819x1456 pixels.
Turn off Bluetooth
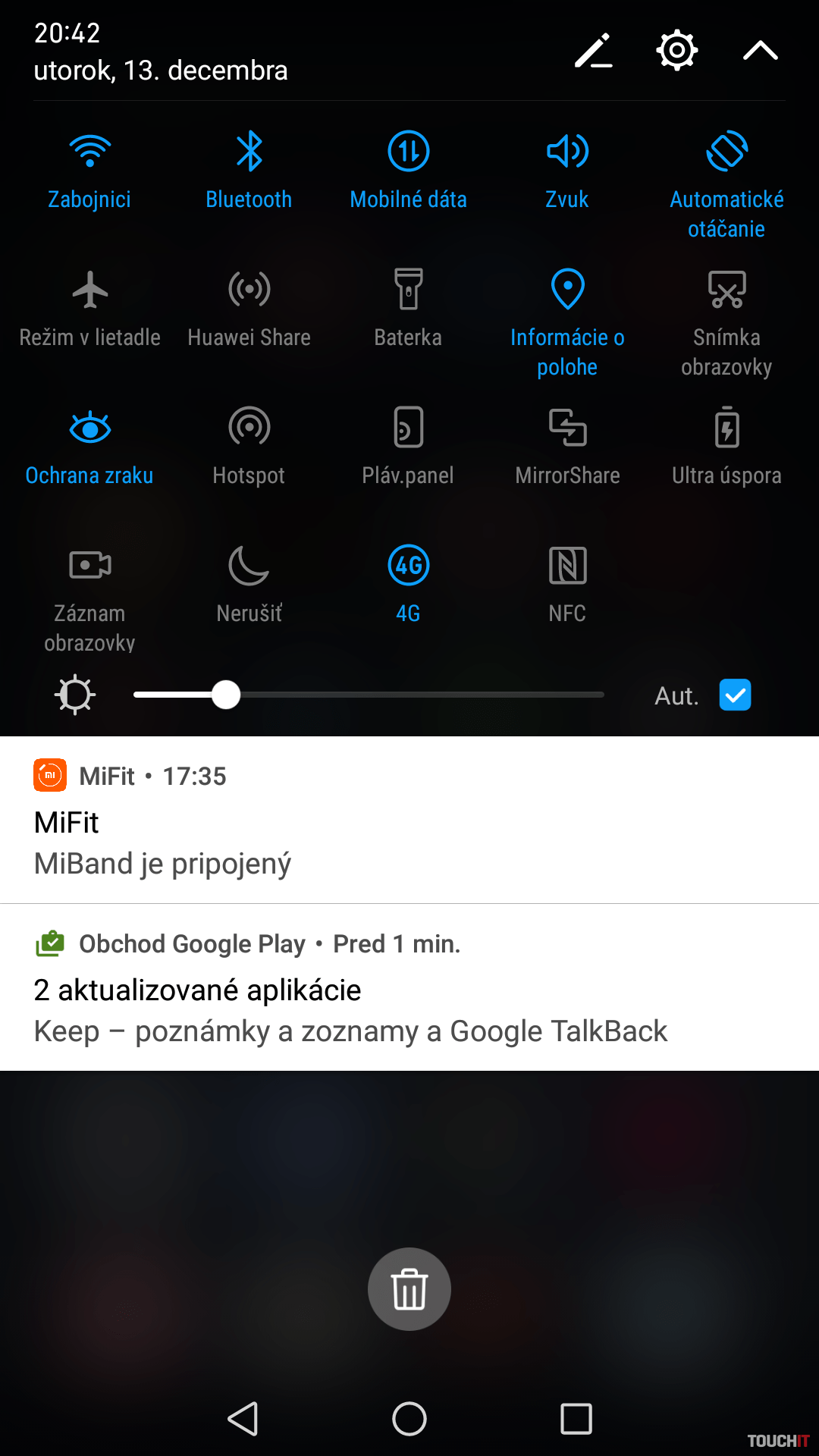tap(249, 152)
